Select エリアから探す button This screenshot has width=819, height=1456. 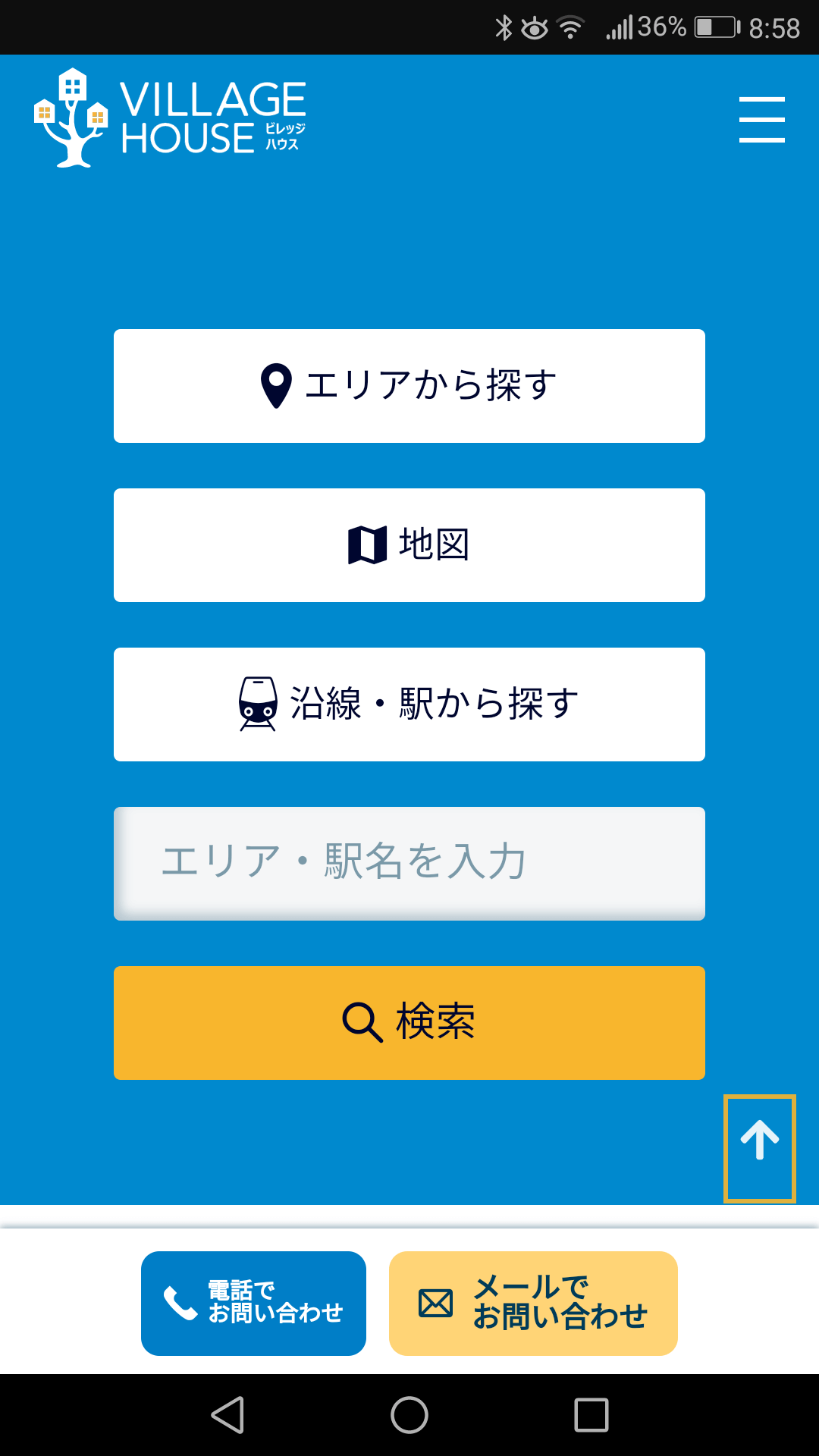point(409,386)
